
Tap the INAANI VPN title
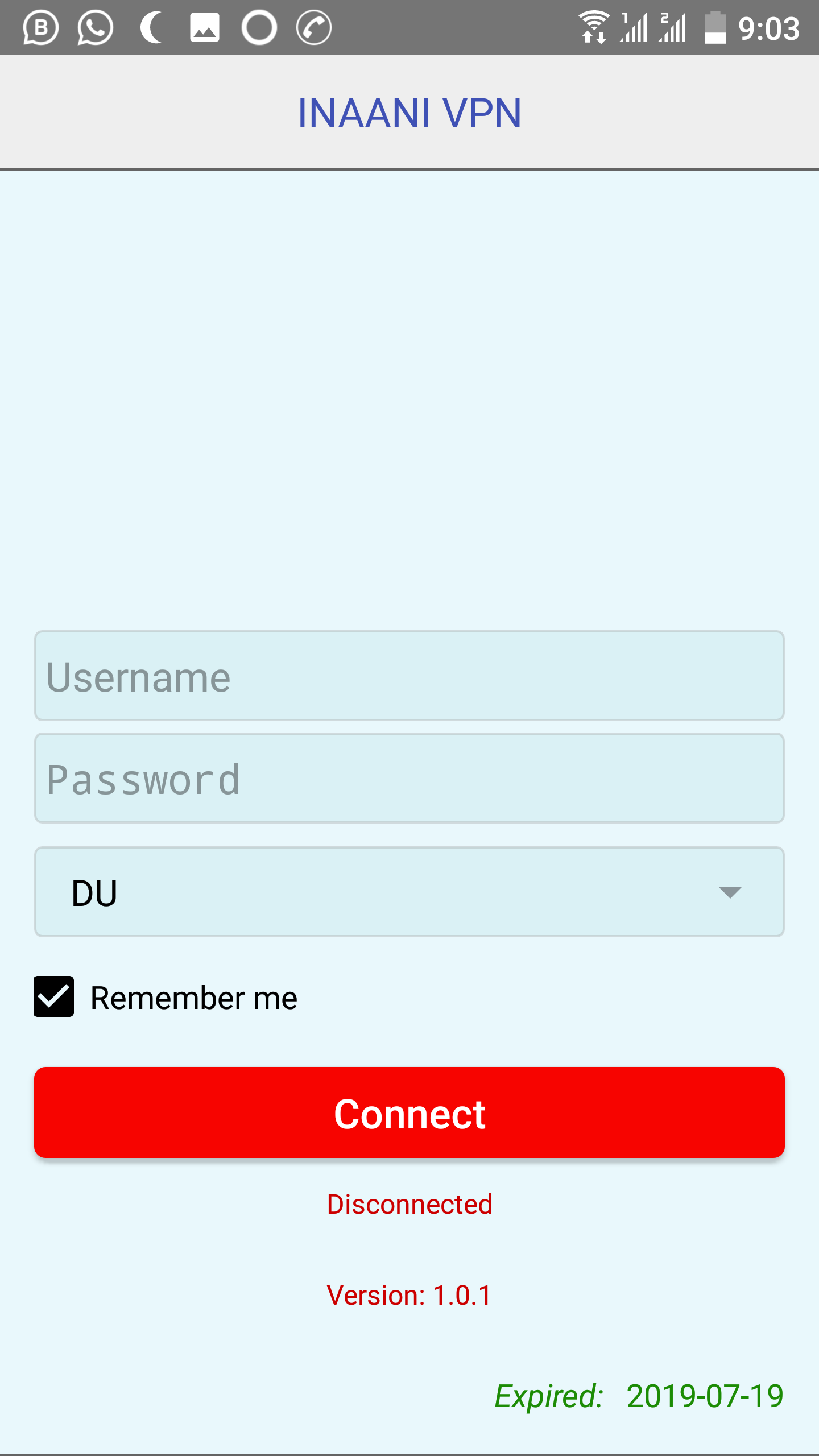tap(409, 113)
